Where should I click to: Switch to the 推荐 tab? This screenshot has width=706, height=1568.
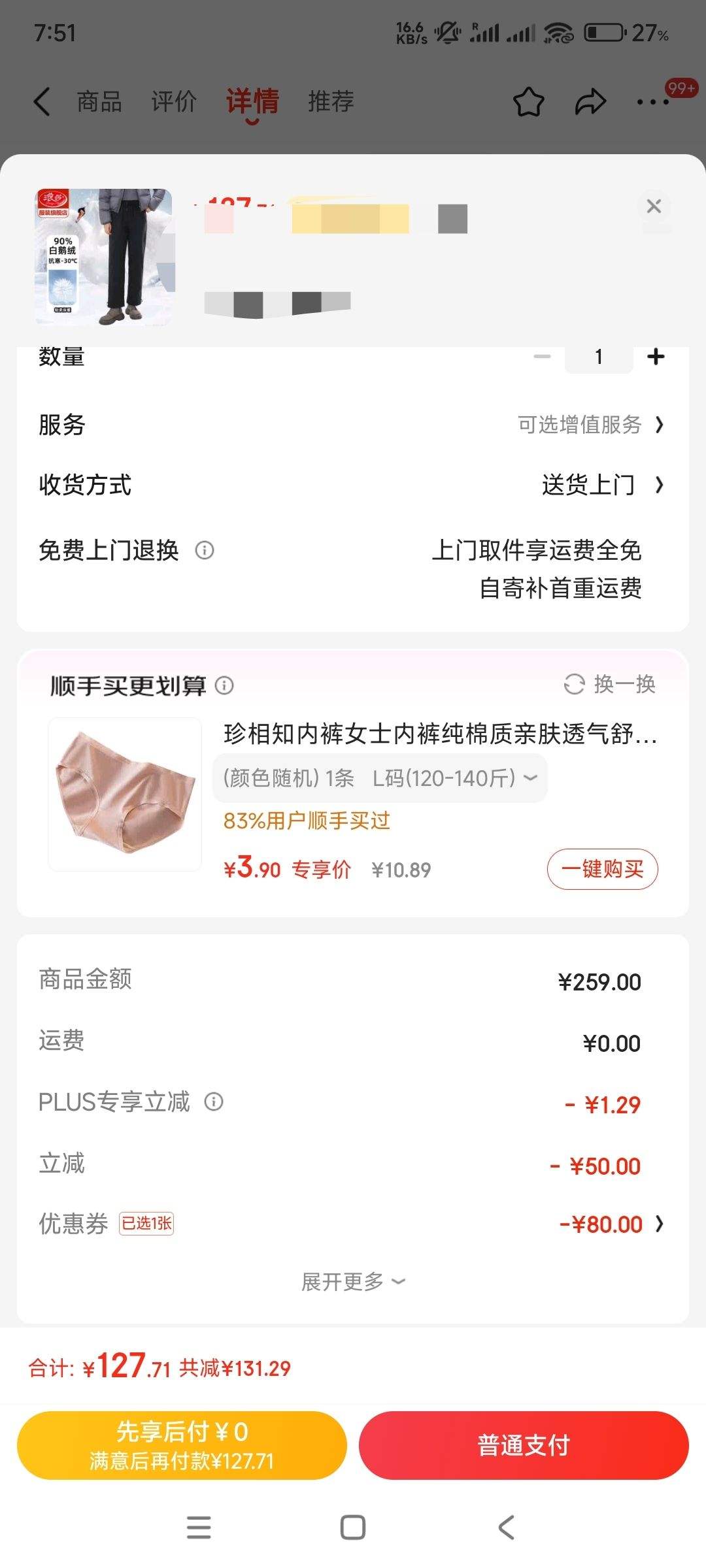(x=331, y=101)
